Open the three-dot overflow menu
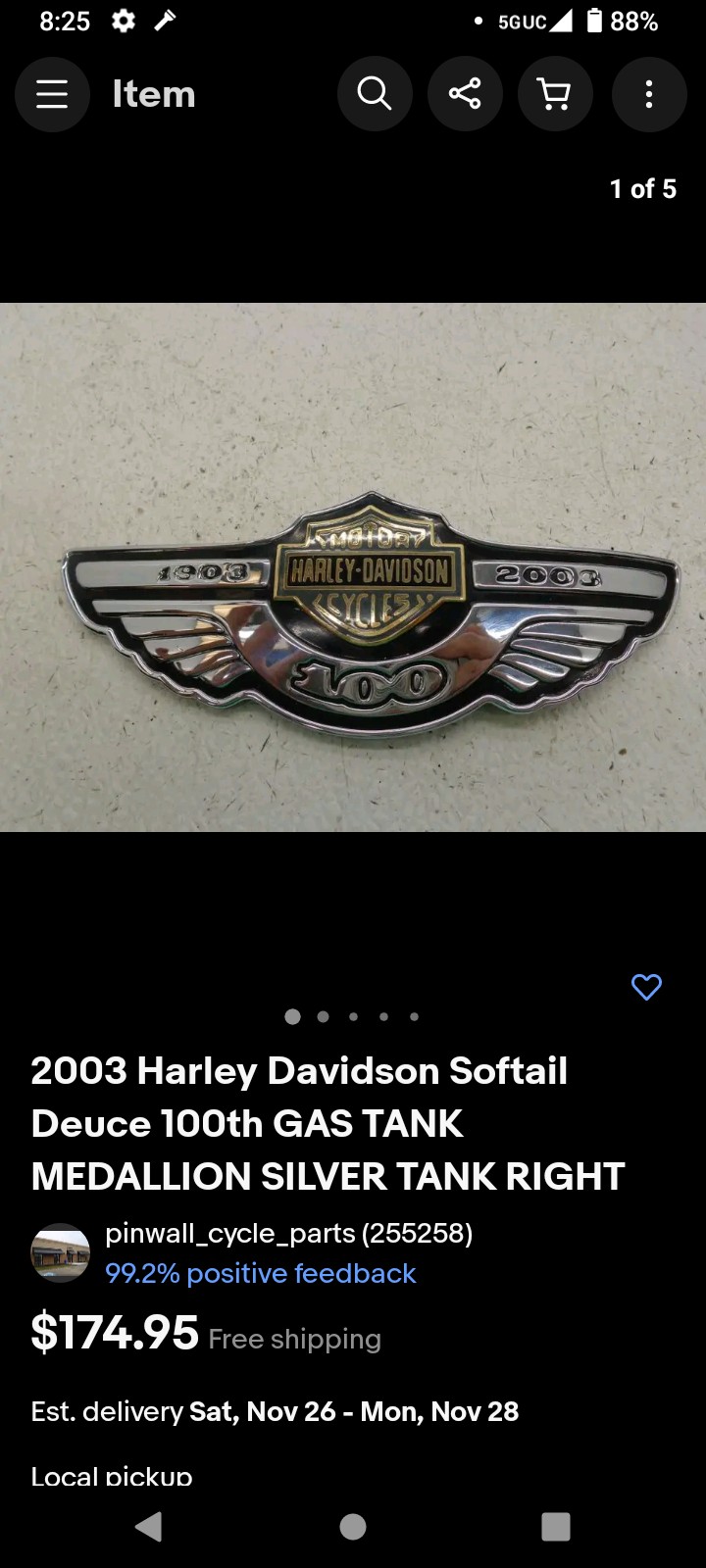 [648, 94]
